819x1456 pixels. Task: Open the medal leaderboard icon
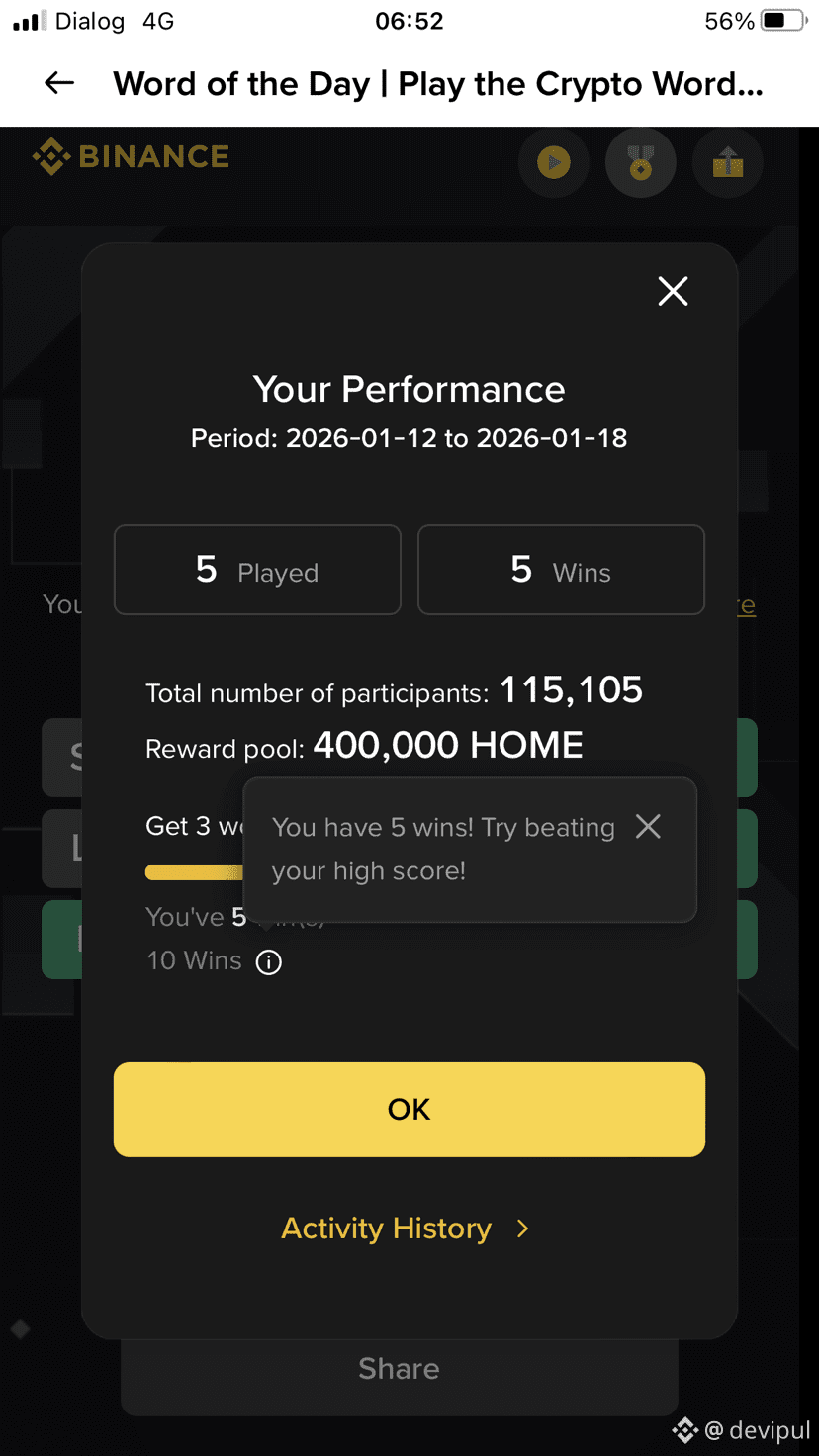641,163
